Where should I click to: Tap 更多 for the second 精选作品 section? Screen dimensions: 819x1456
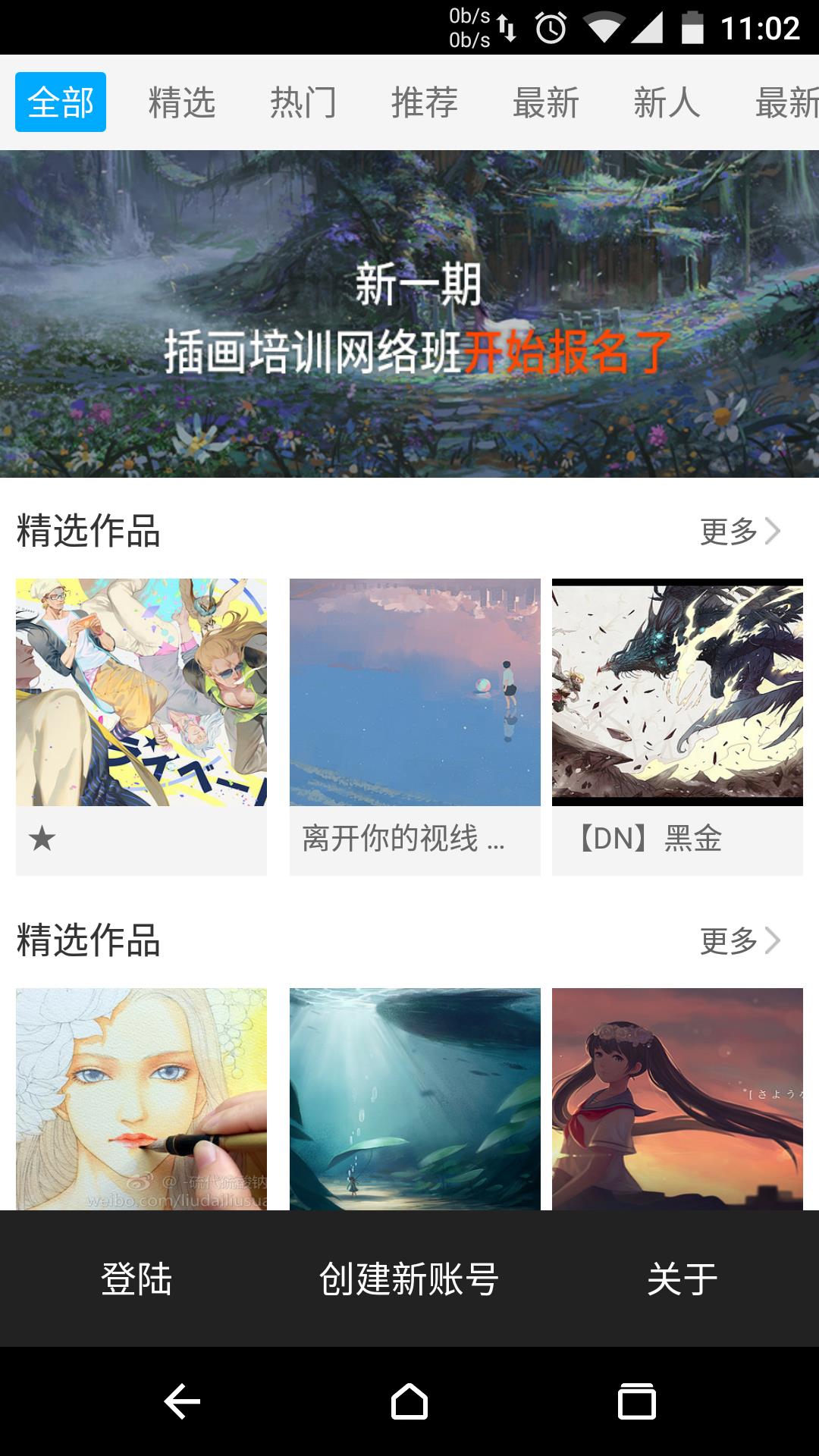click(739, 940)
